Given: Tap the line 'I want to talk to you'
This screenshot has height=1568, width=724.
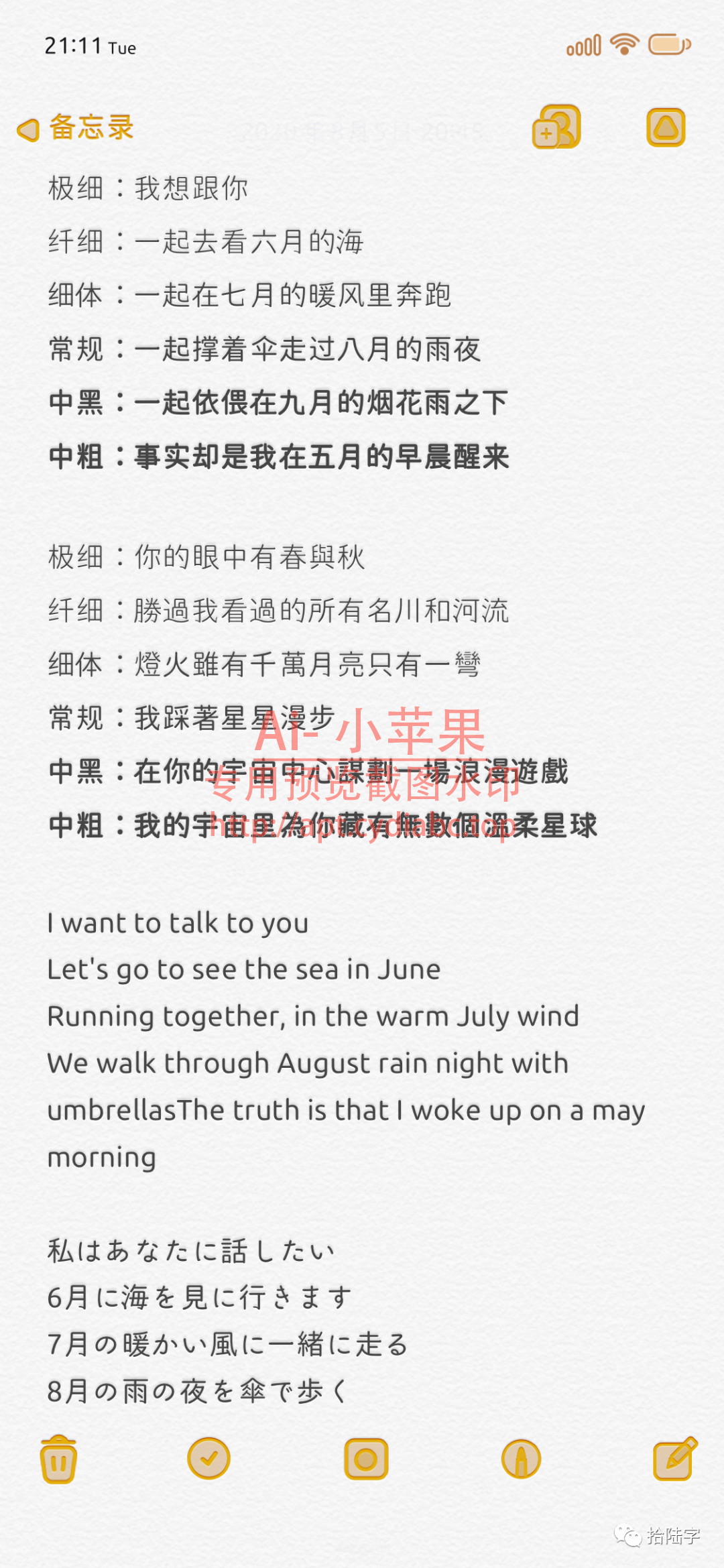Looking at the screenshot, I should coord(178,923).
